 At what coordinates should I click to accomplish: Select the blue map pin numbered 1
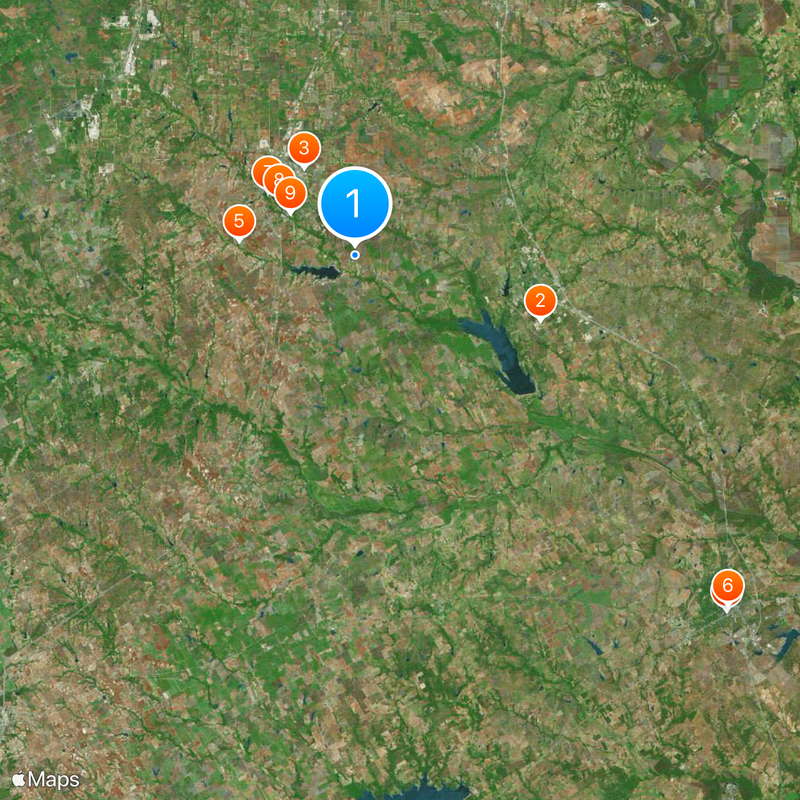click(354, 204)
